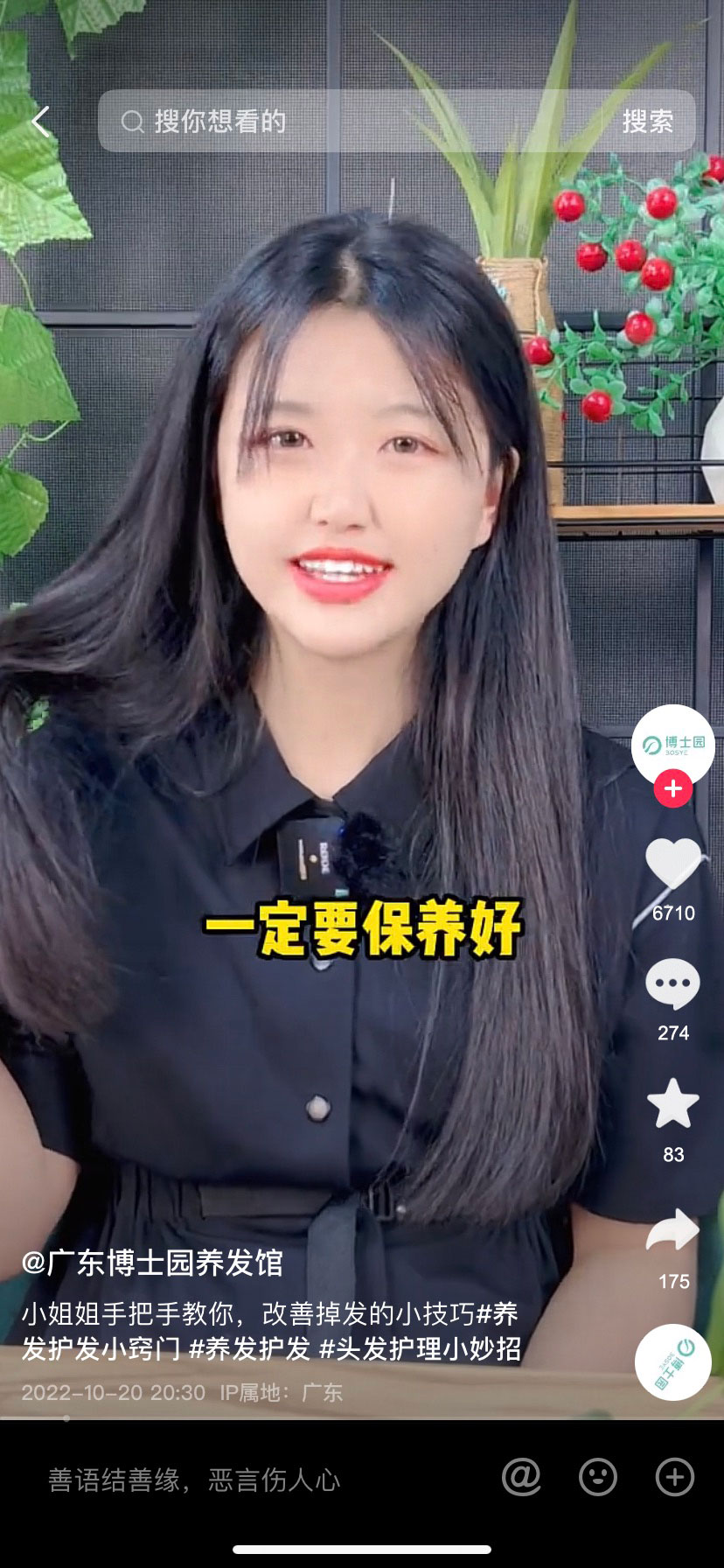724x1568 pixels.
Task: Go back with the top-left arrow
Action: 40,122
